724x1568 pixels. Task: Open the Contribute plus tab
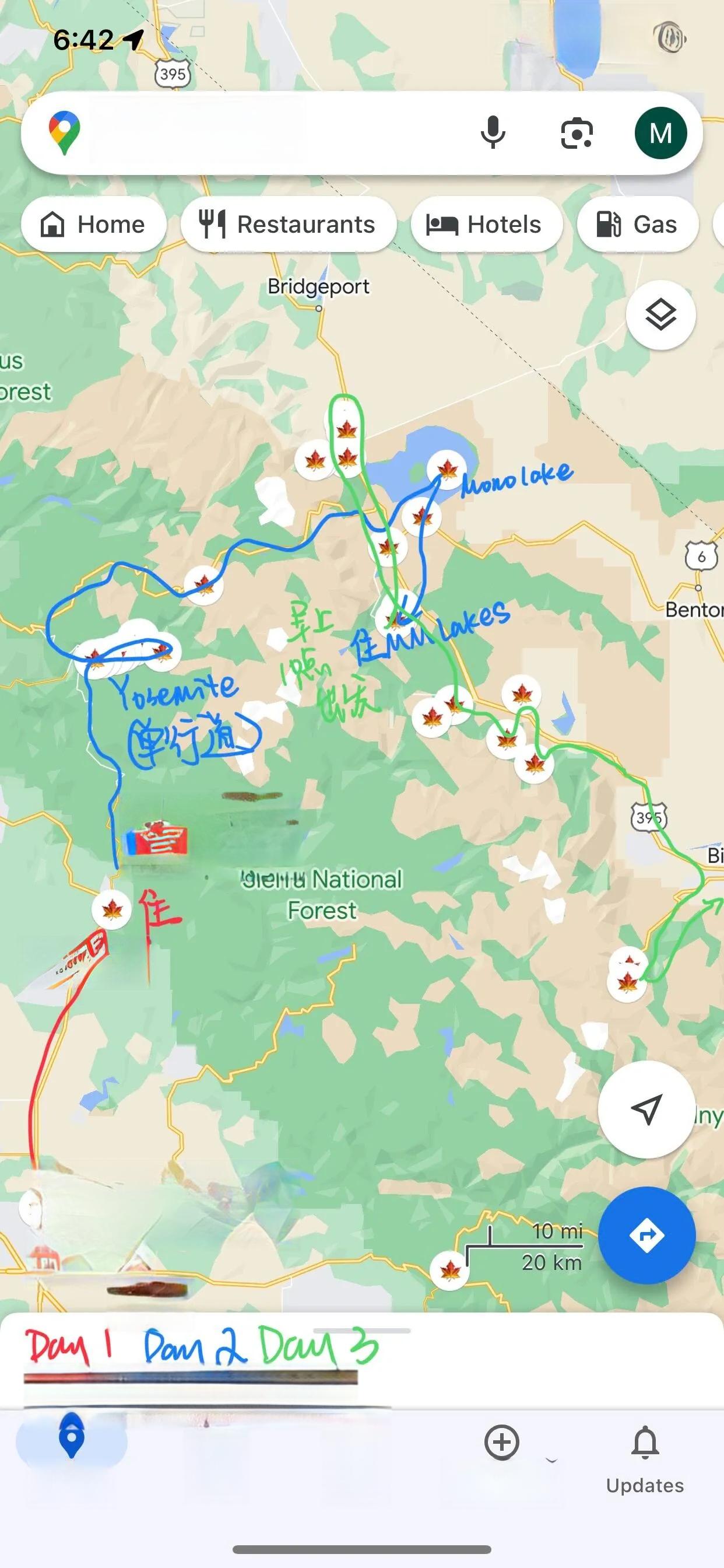(x=502, y=1443)
